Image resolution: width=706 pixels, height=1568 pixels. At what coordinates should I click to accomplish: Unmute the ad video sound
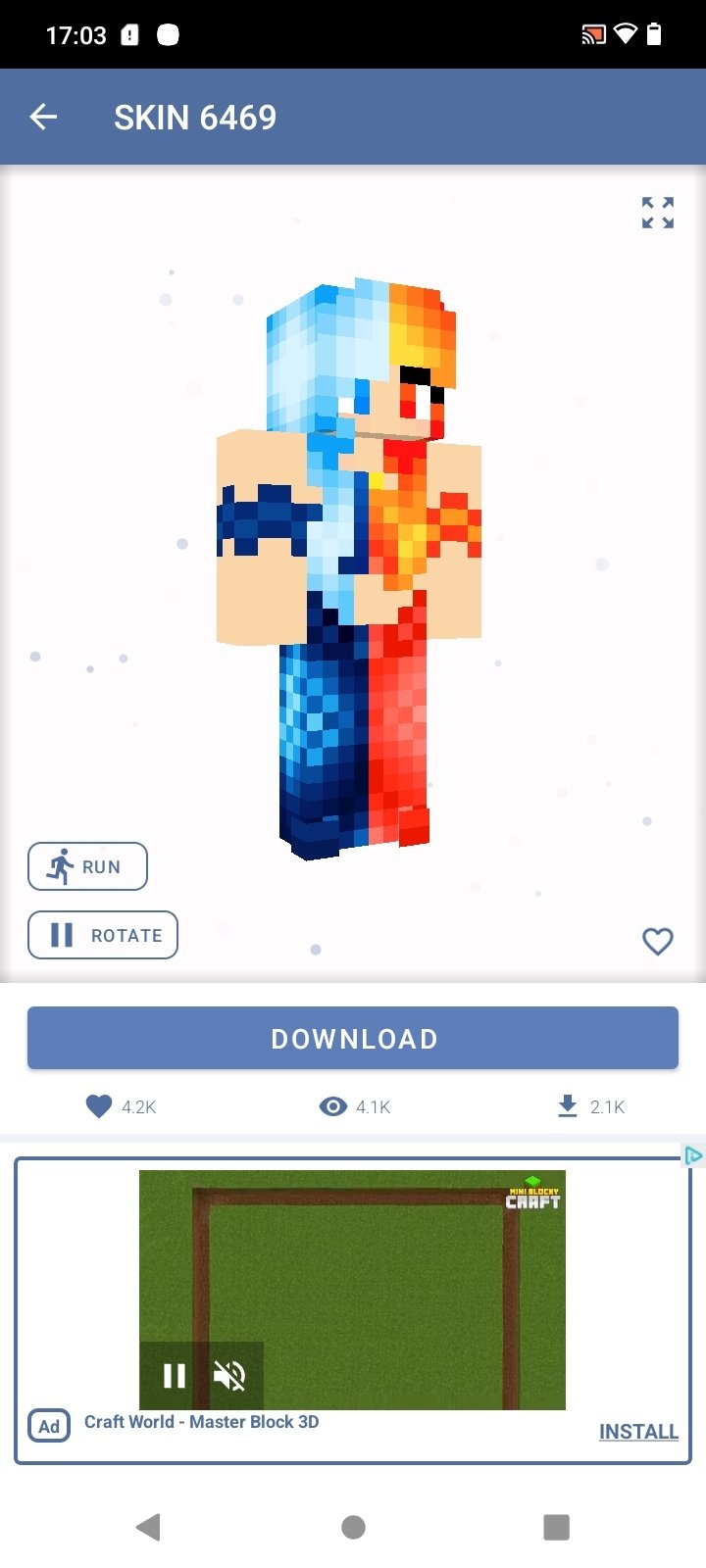[229, 1376]
